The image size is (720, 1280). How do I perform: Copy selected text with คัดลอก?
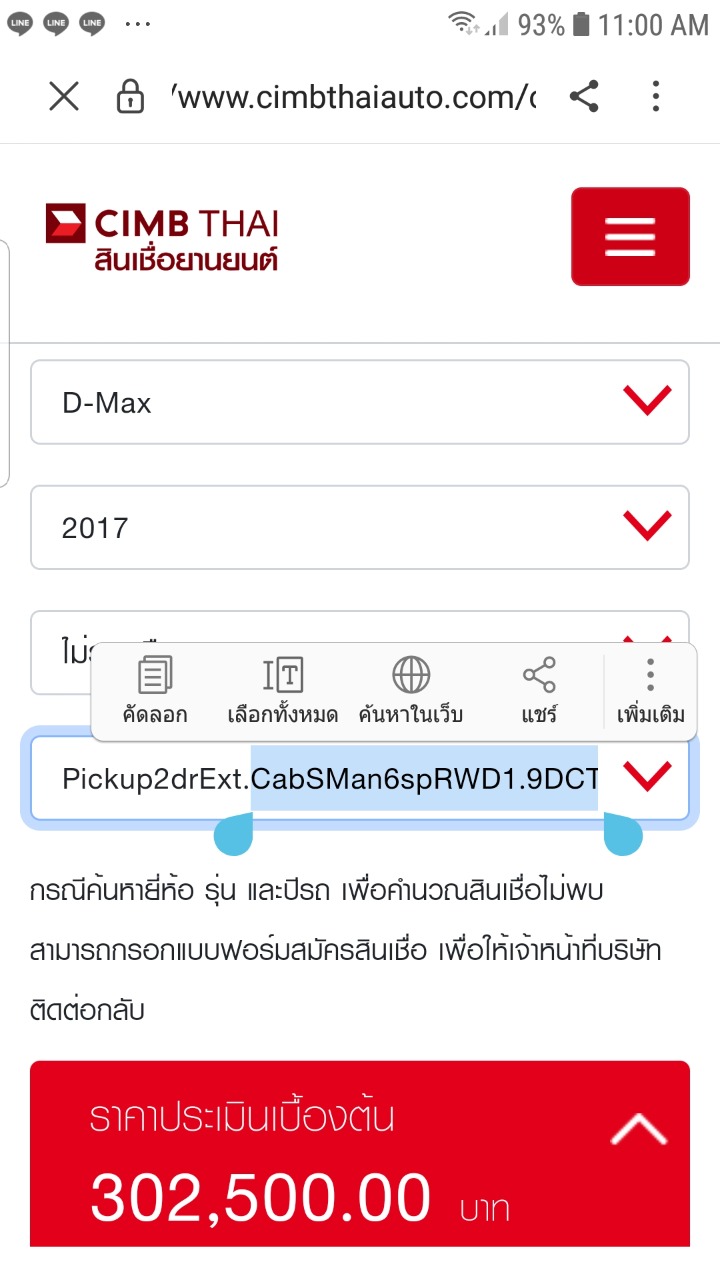155,691
